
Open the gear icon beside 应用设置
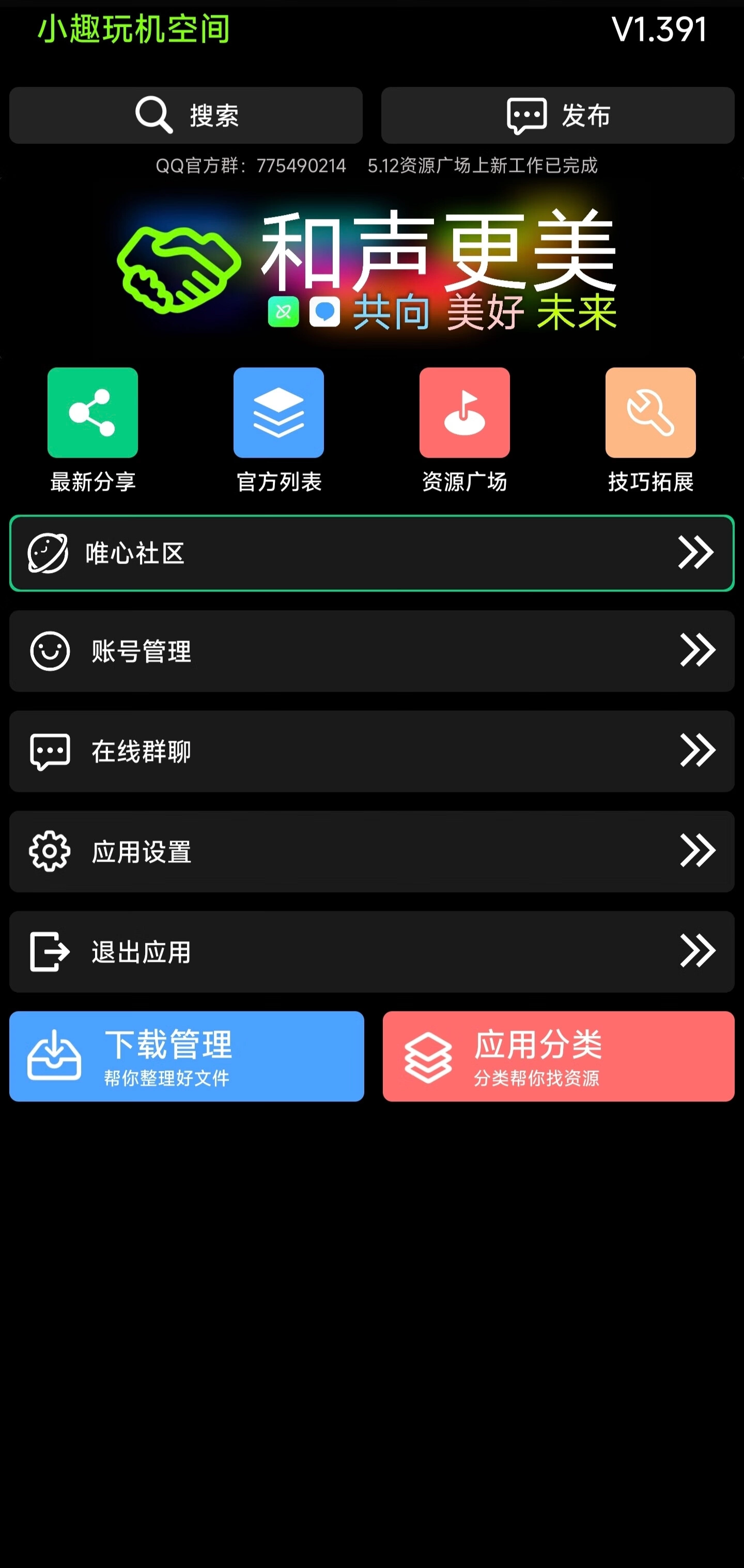49,851
